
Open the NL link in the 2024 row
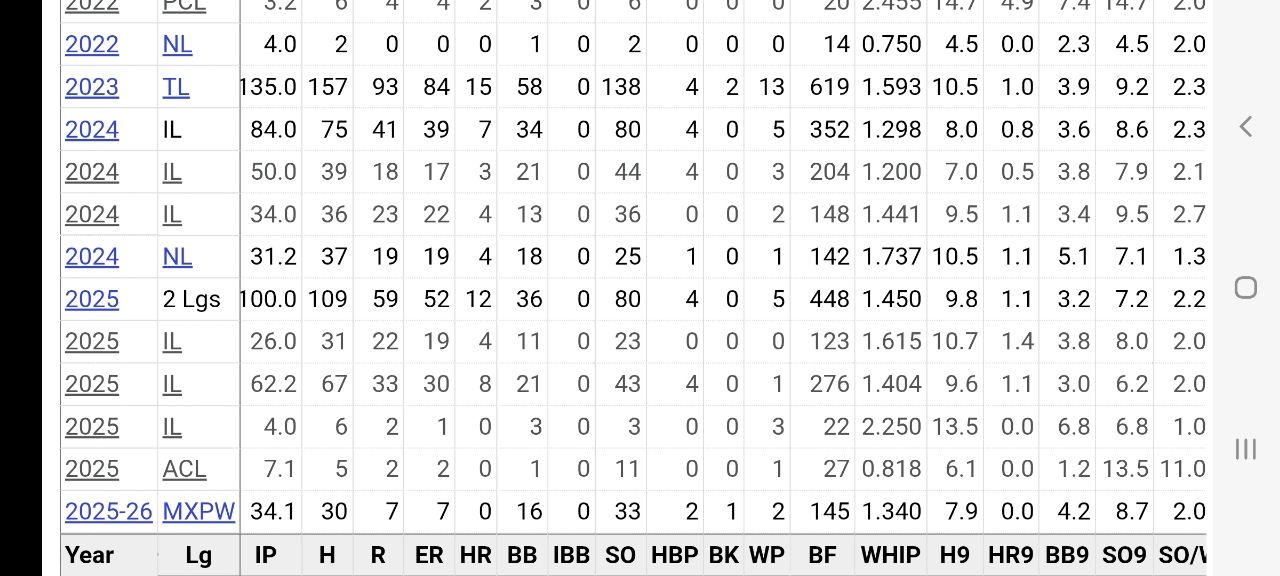tap(177, 257)
